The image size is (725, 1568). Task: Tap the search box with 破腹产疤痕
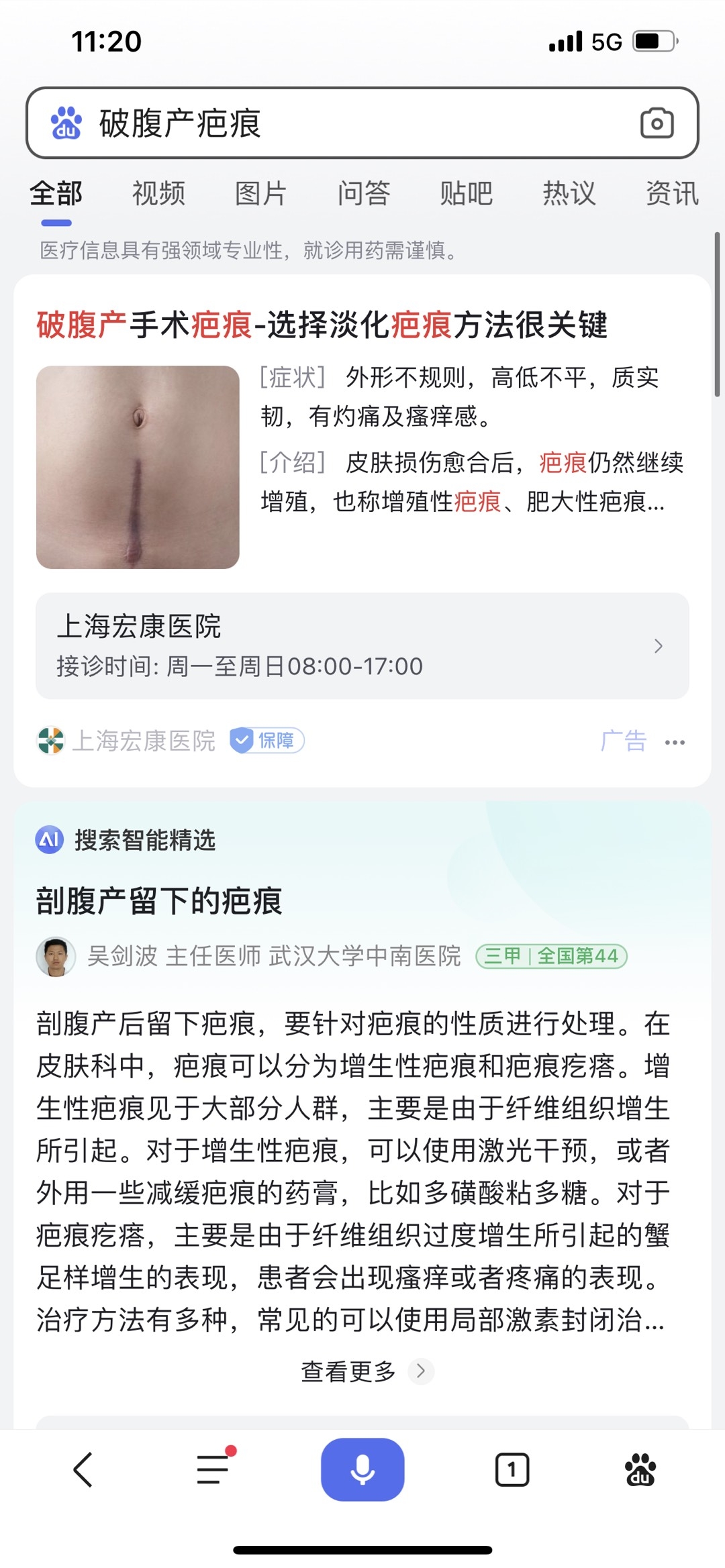click(x=349, y=123)
